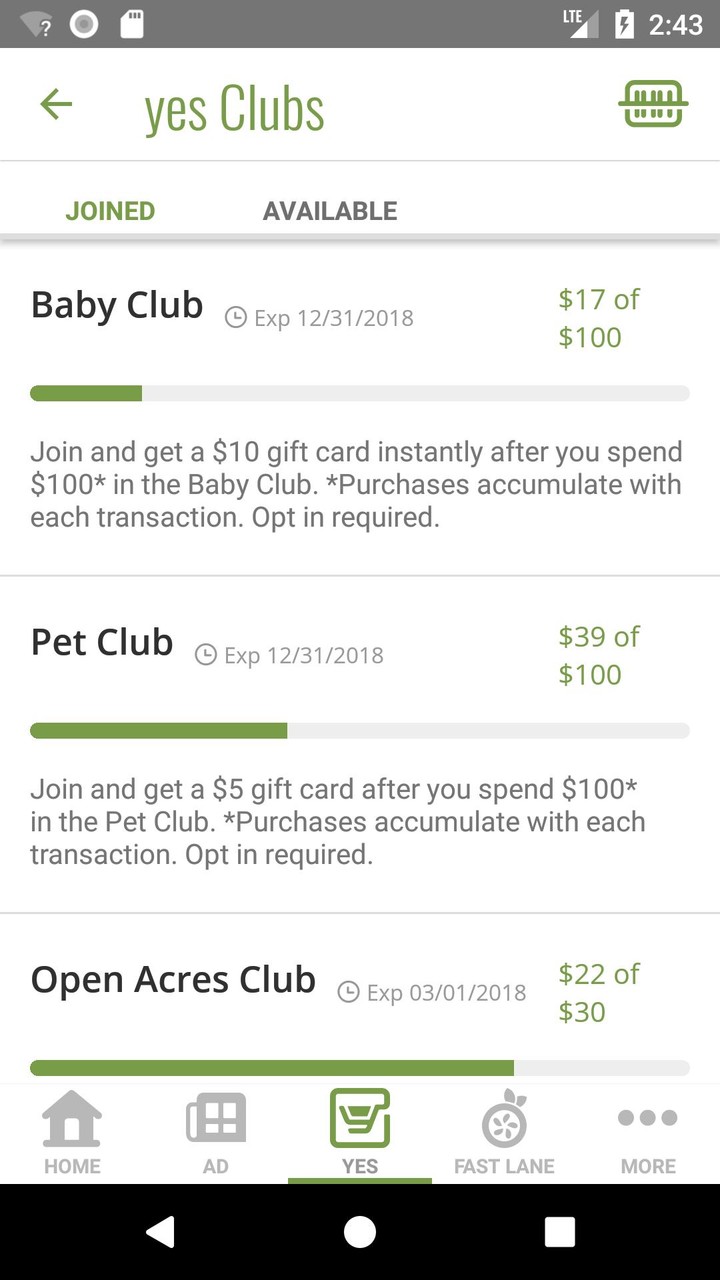Tap the back arrow to leave yes Clubs
Image resolution: width=720 pixels, height=1280 pixels.
[56, 104]
